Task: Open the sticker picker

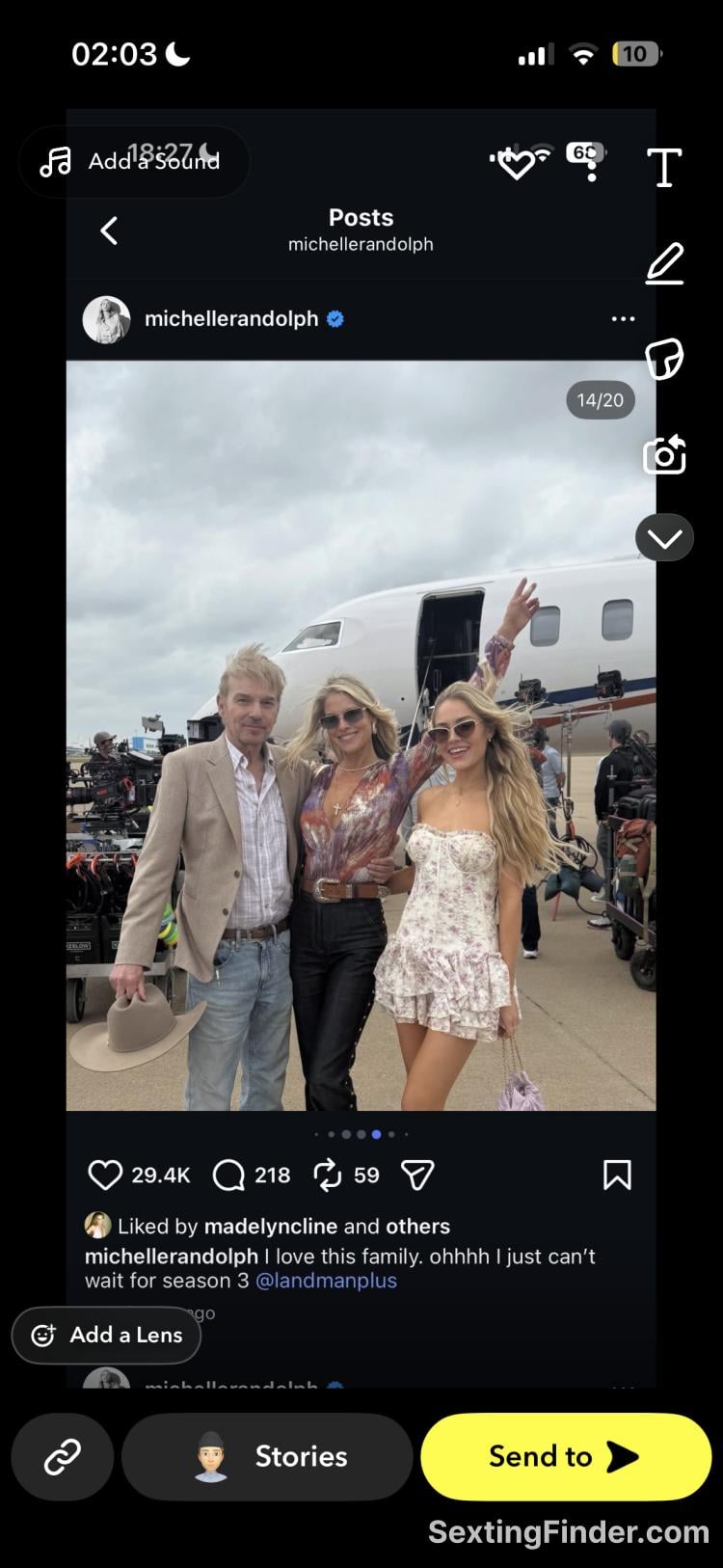Action: tap(664, 359)
